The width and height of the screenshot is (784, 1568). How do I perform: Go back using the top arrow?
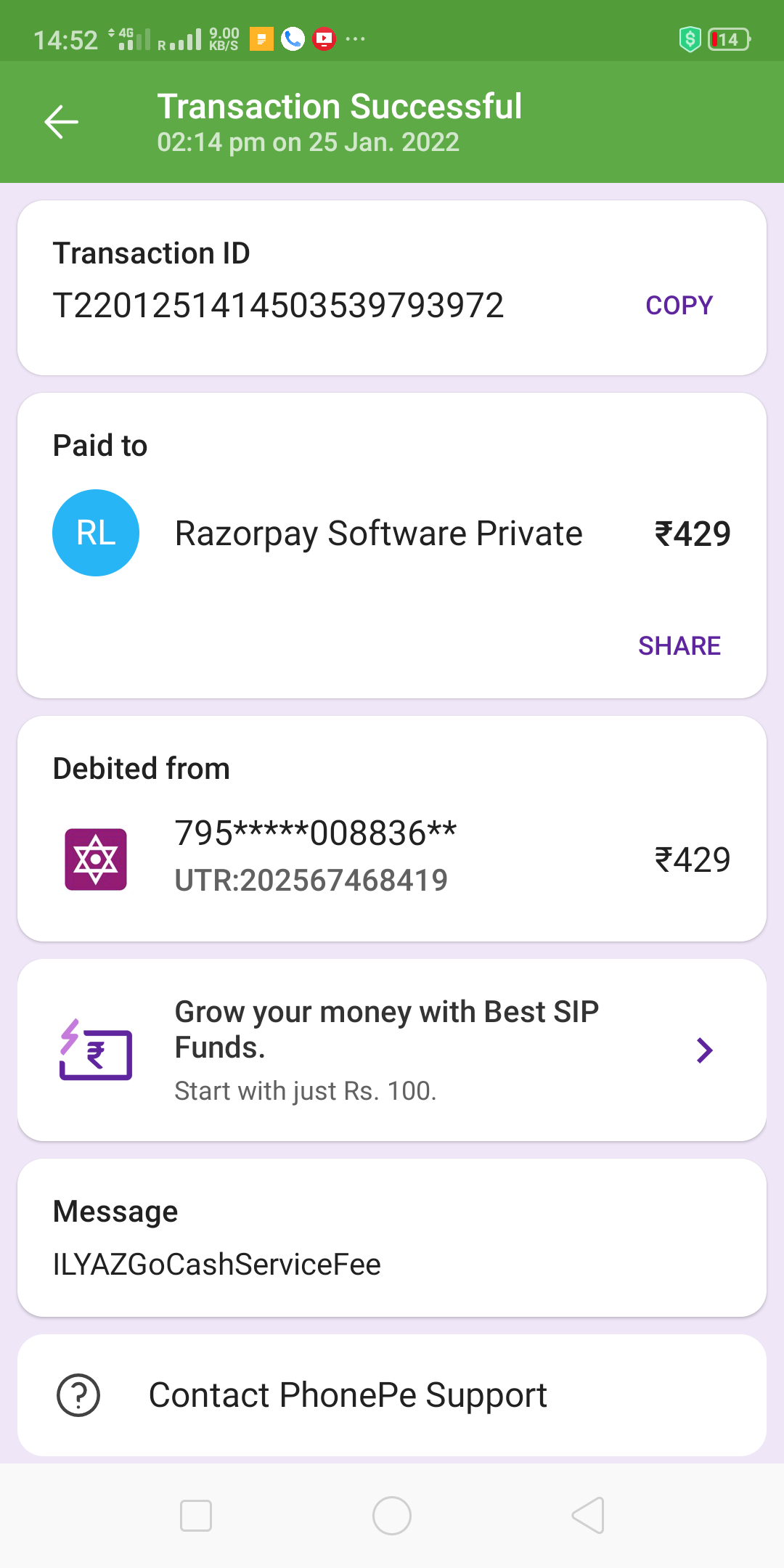pos(62,122)
